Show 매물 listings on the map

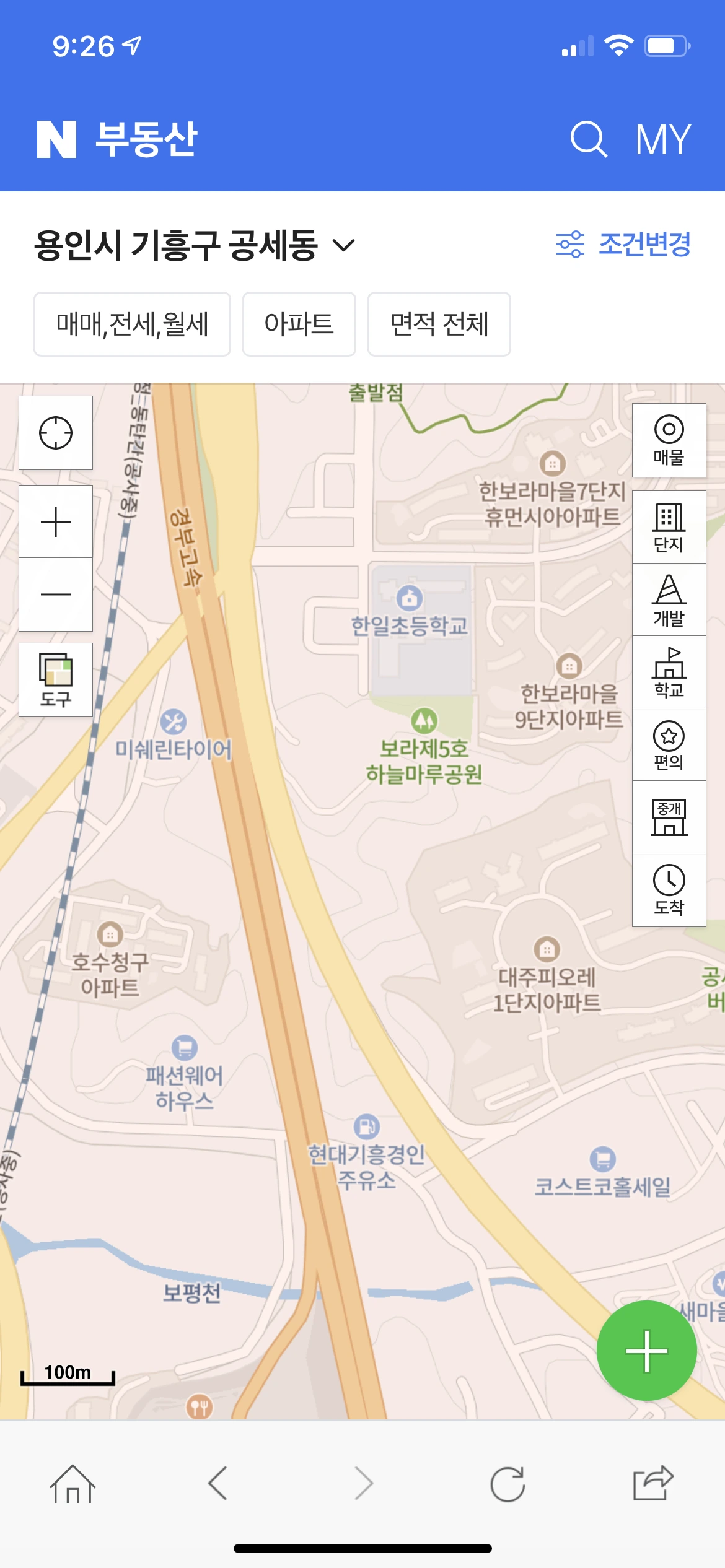click(x=669, y=440)
